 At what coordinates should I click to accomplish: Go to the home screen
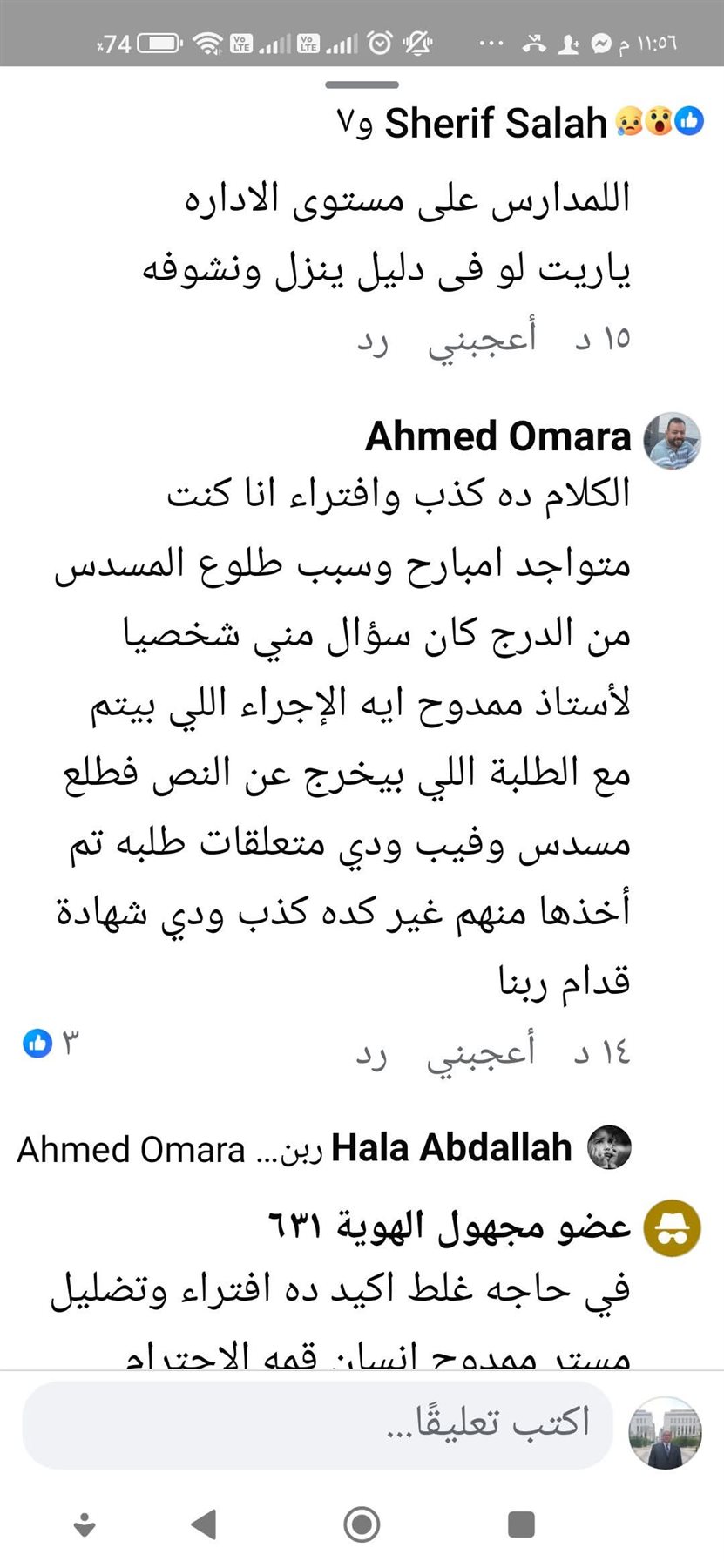coord(362,1524)
